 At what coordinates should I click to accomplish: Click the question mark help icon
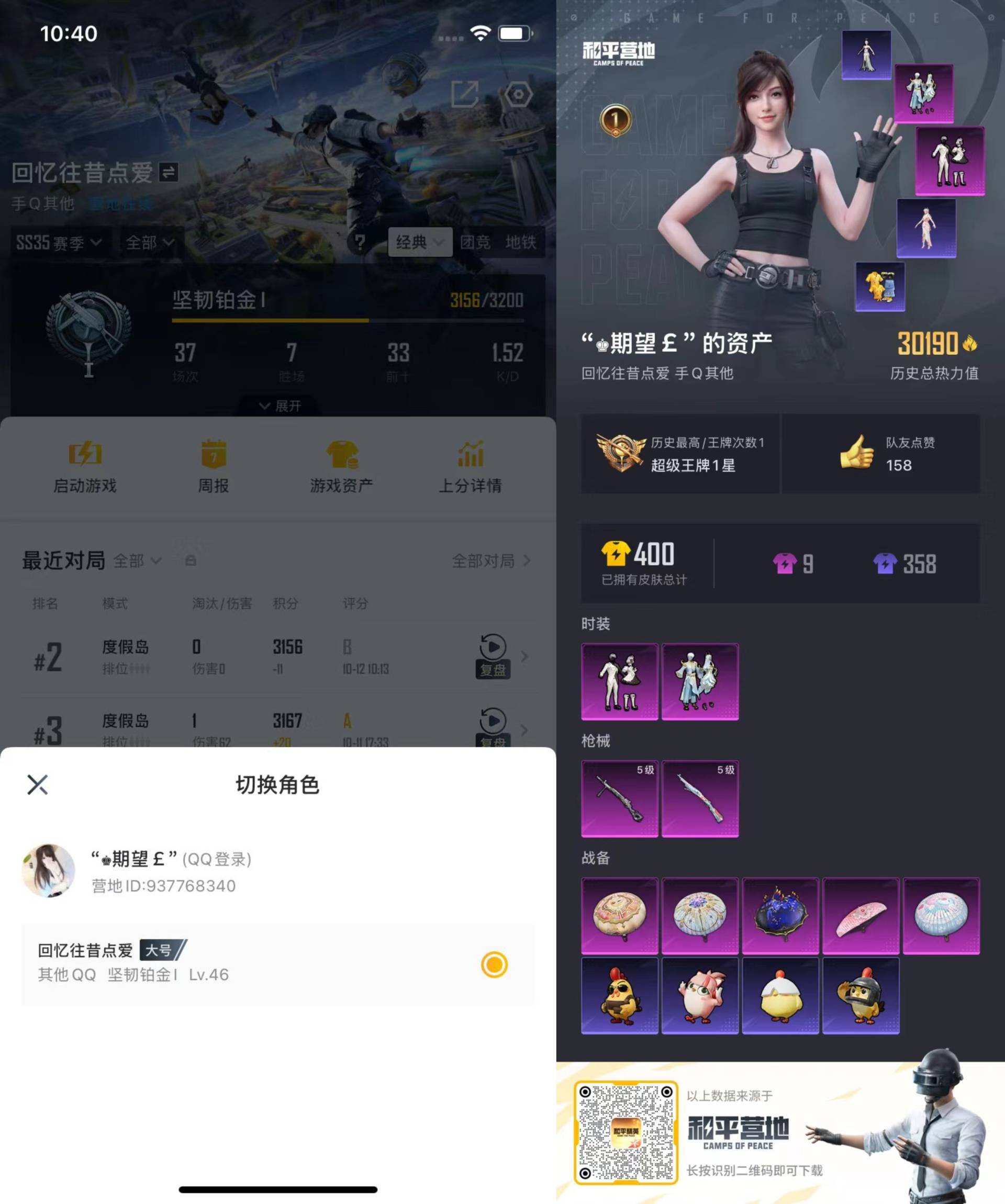[x=360, y=242]
